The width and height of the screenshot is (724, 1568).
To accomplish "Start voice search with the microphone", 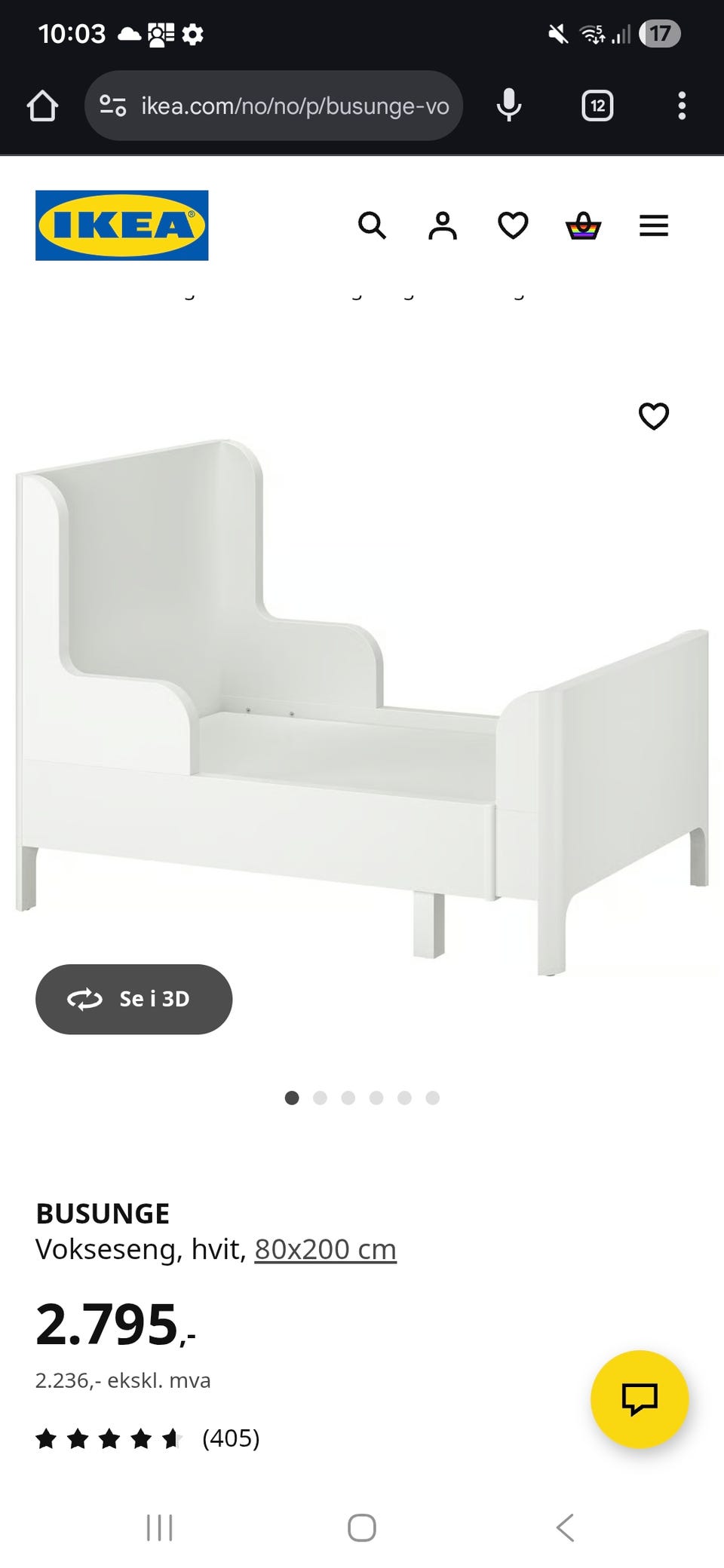I will 509,106.
